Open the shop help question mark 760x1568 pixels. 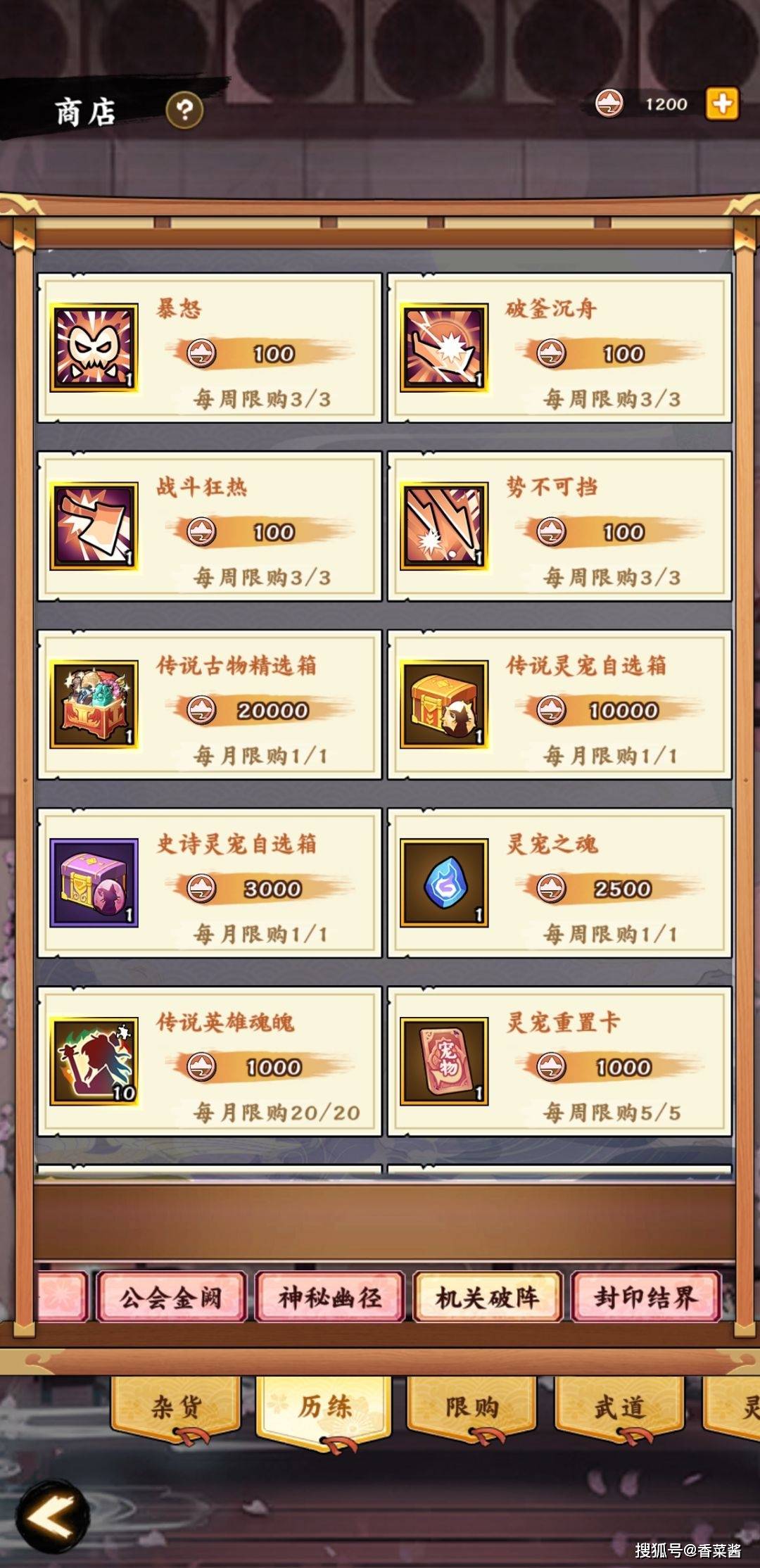184,110
